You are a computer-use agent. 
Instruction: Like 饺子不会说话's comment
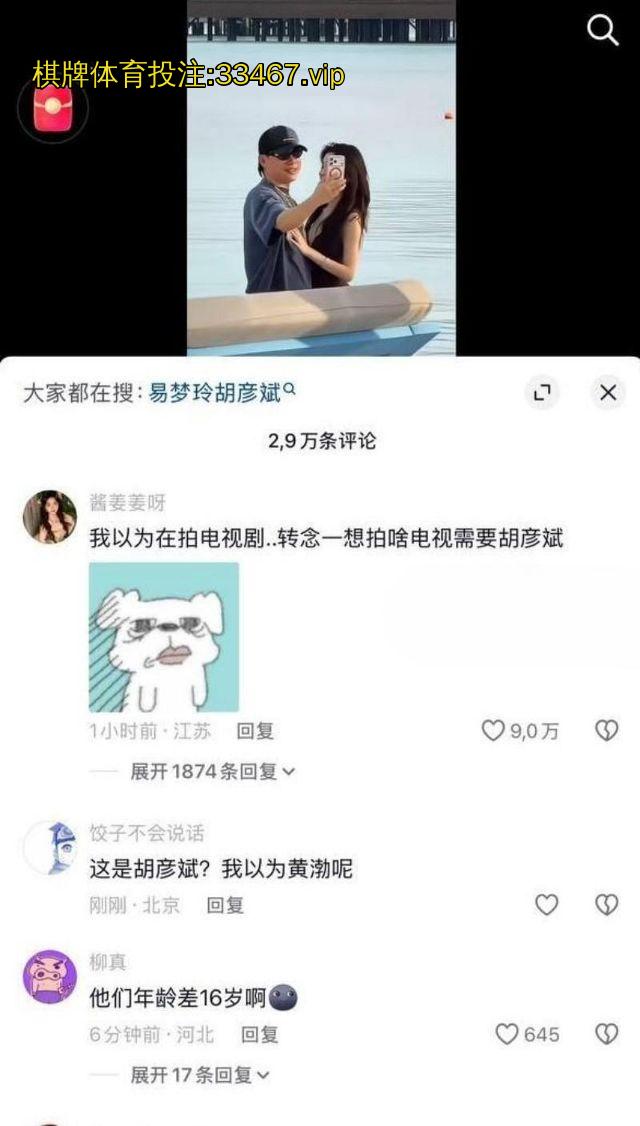pyautogui.click(x=546, y=905)
